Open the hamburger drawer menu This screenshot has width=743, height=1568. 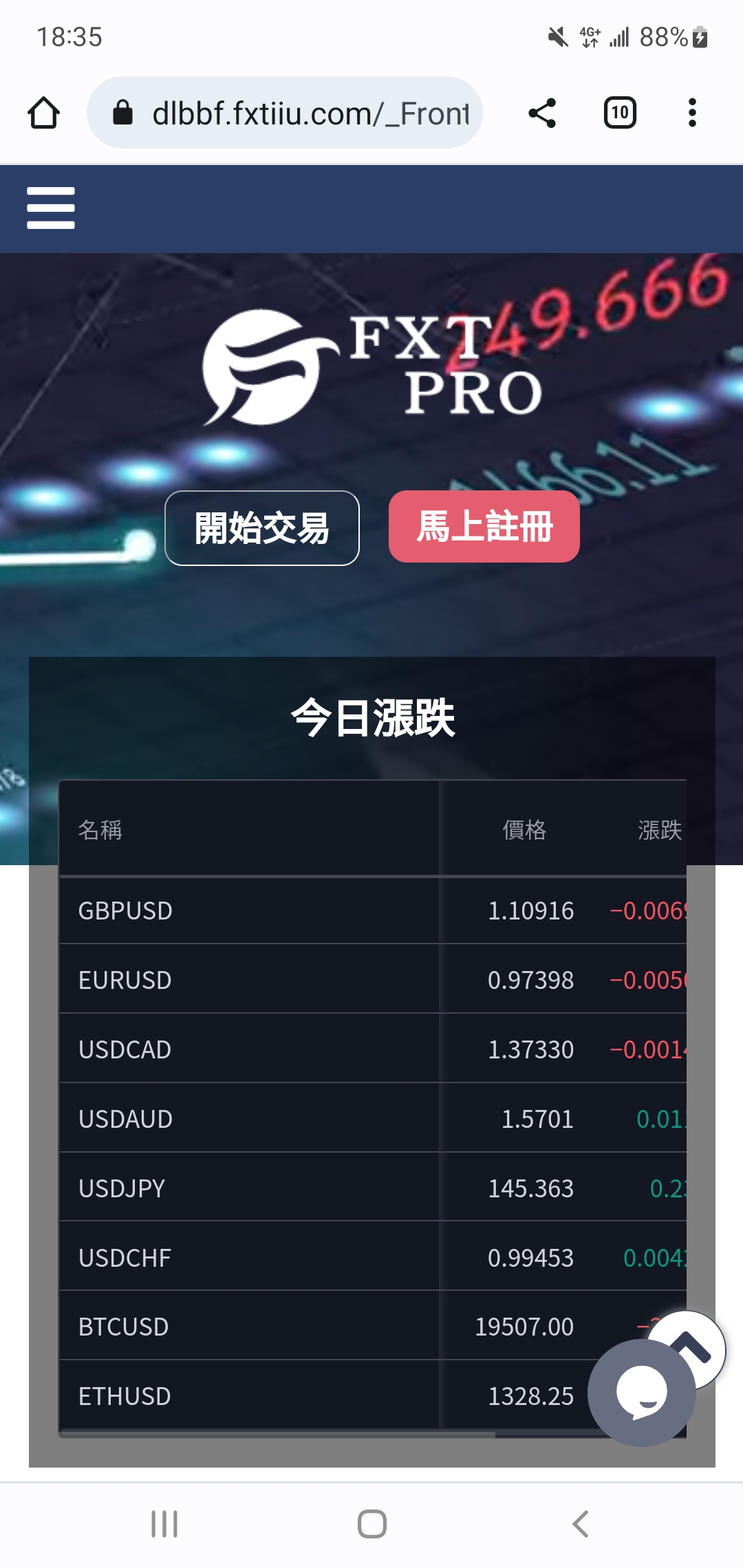pyautogui.click(x=50, y=208)
